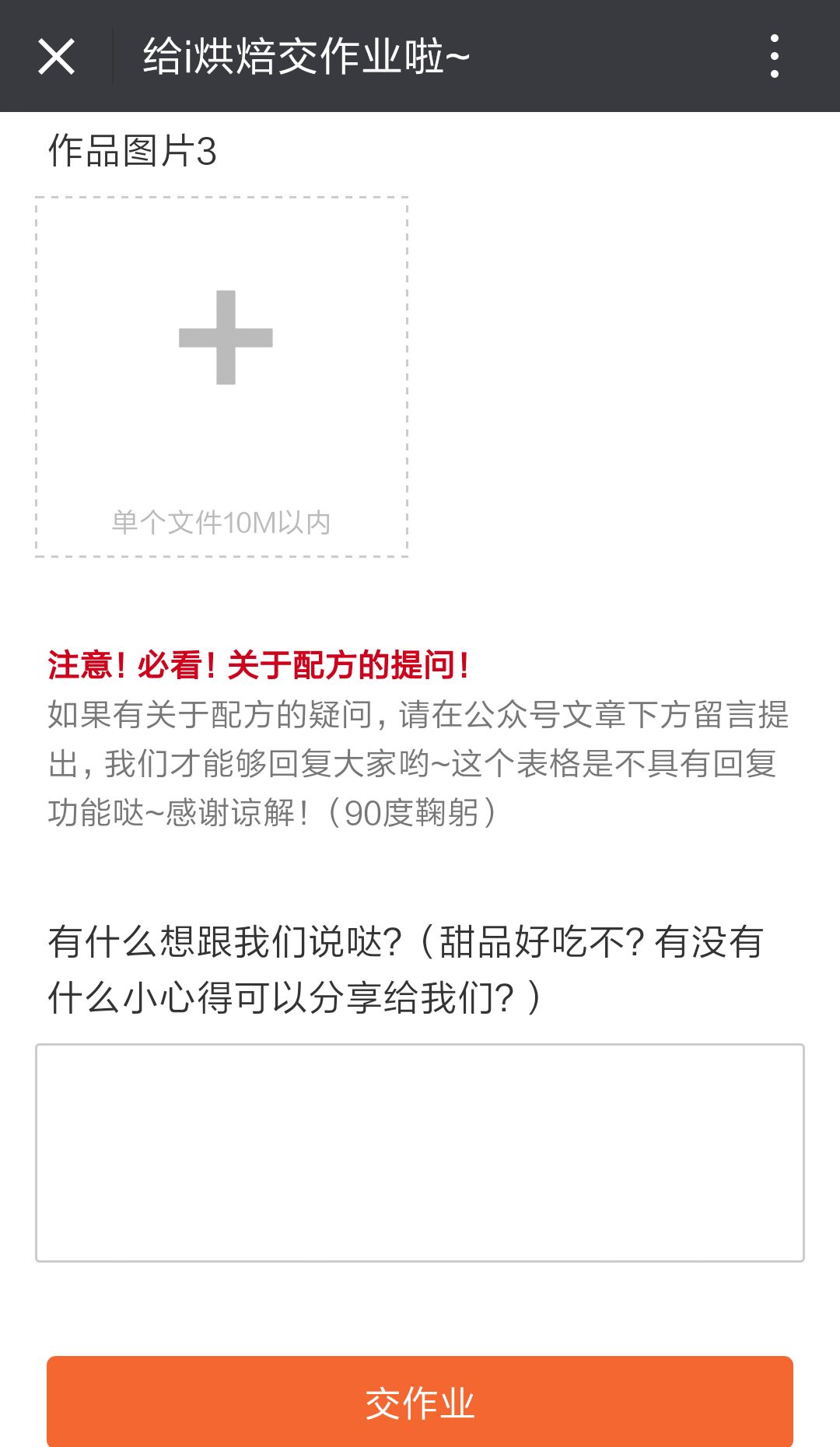Close the 给i烘焙交作业啦 page
The image size is (840, 1447).
(56, 57)
